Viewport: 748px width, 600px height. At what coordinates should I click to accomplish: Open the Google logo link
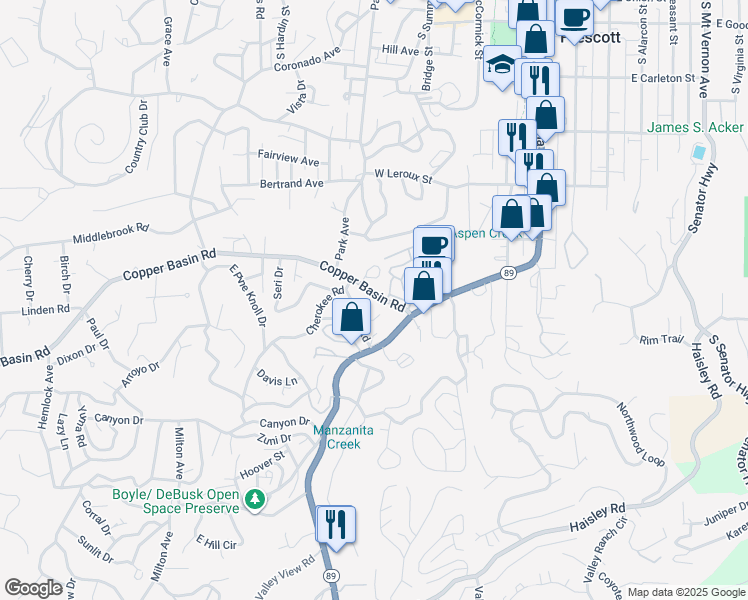(x=33, y=588)
